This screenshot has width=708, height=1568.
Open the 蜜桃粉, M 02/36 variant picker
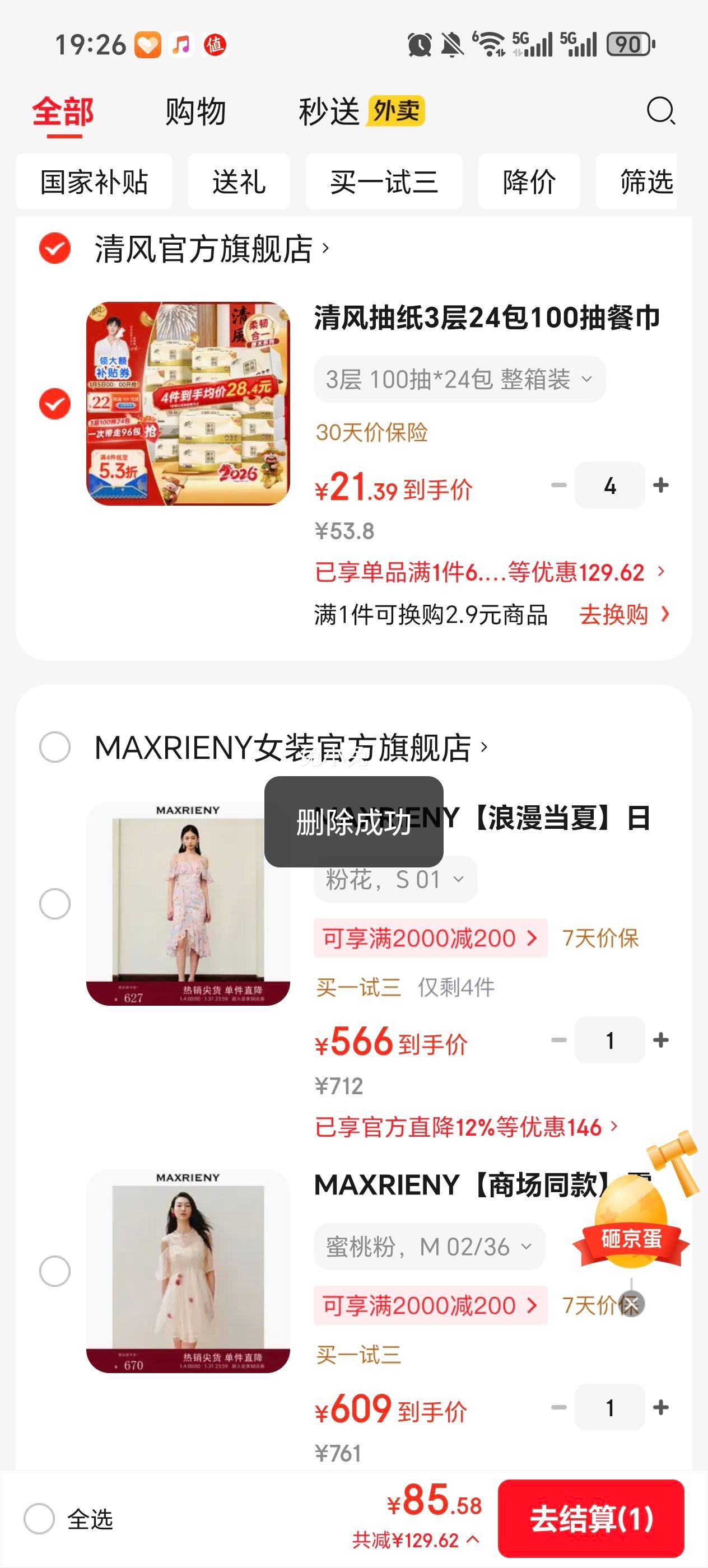pyautogui.click(x=428, y=1247)
